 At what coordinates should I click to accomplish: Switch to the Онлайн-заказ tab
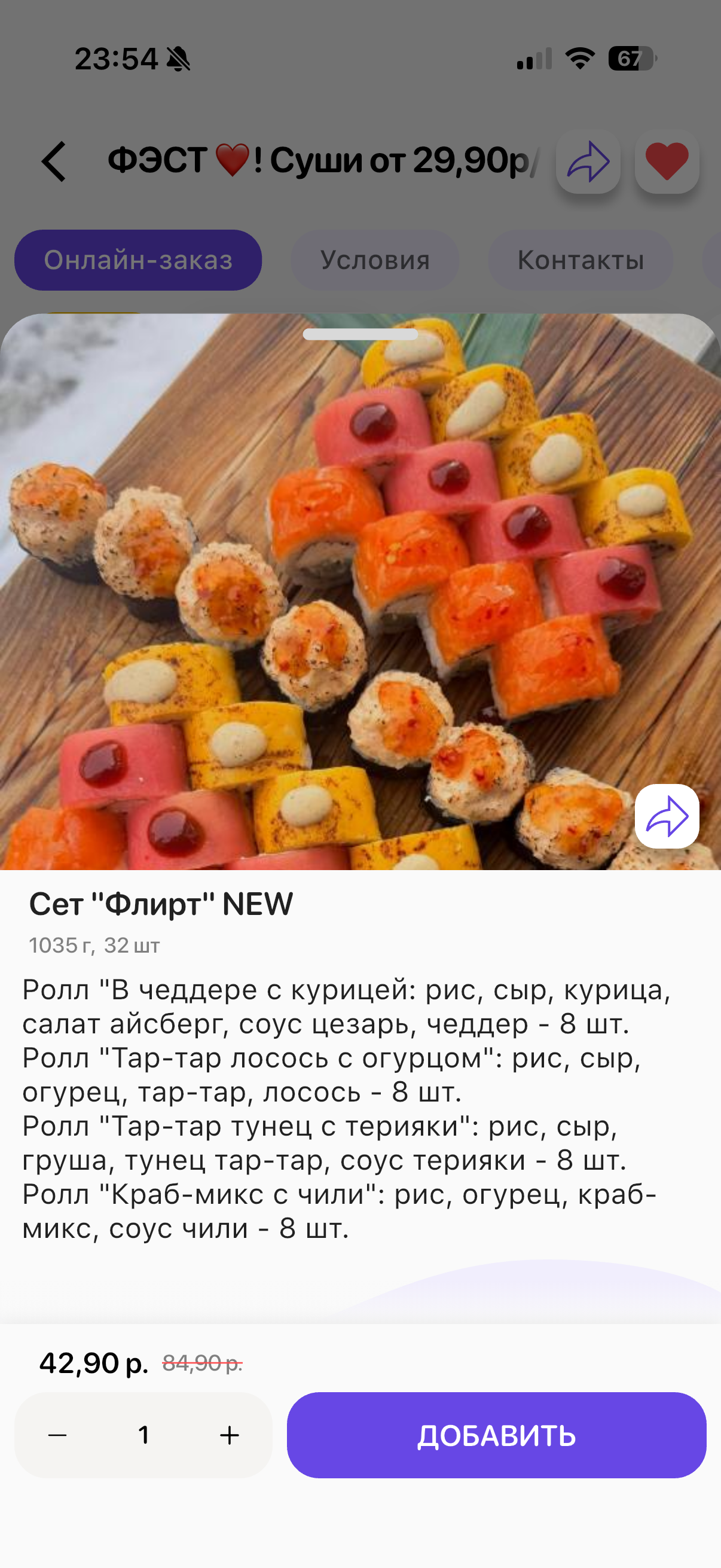[138, 260]
